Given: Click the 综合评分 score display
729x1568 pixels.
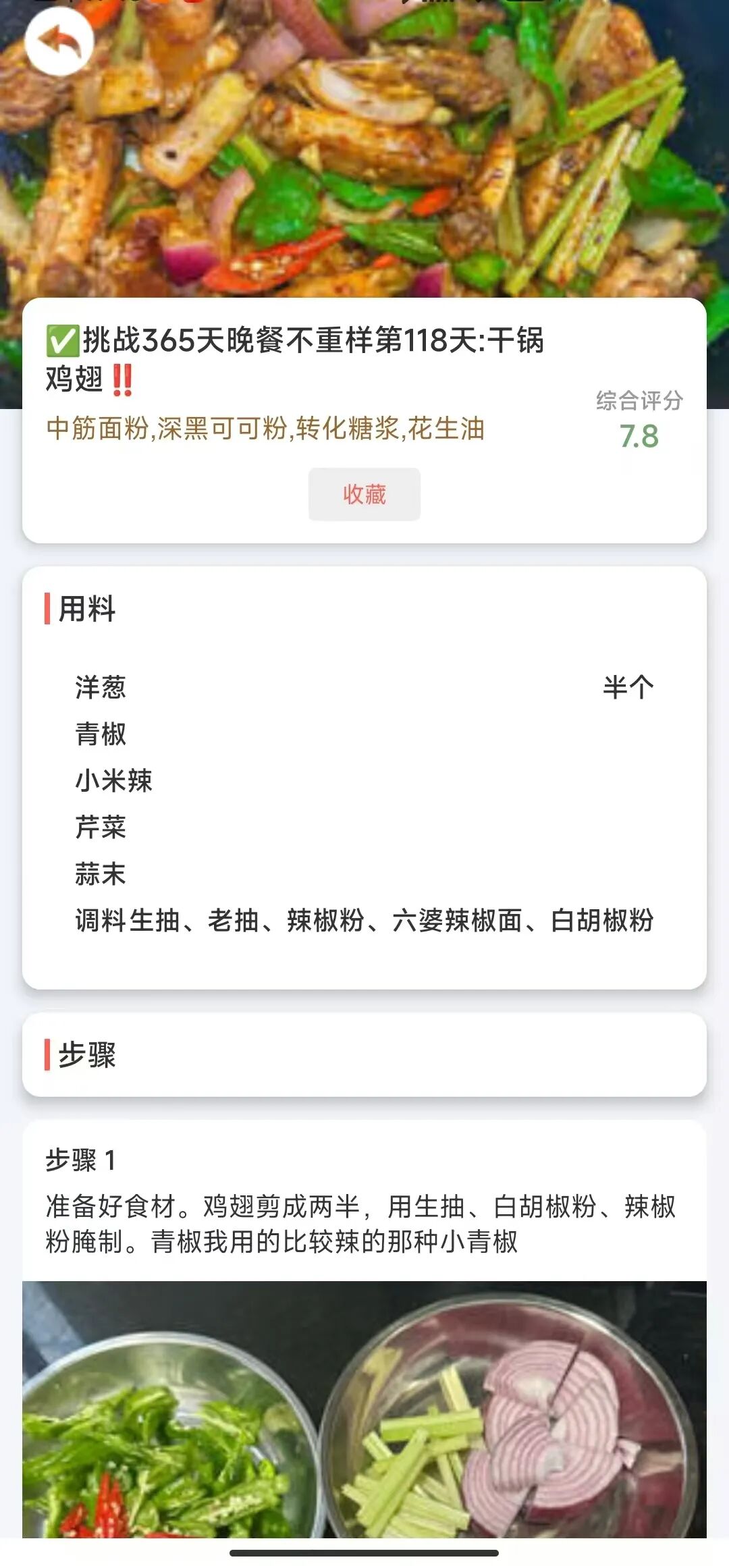Looking at the screenshot, I should click(x=638, y=400).
